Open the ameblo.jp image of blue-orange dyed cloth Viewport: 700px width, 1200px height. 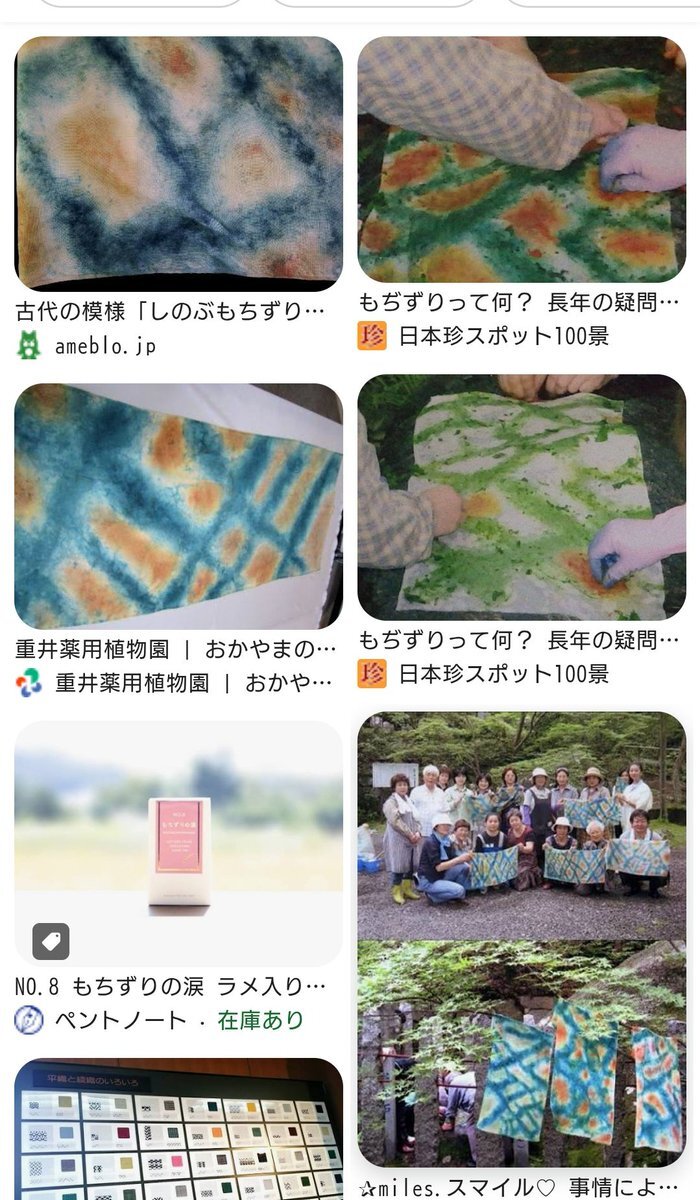[178, 163]
